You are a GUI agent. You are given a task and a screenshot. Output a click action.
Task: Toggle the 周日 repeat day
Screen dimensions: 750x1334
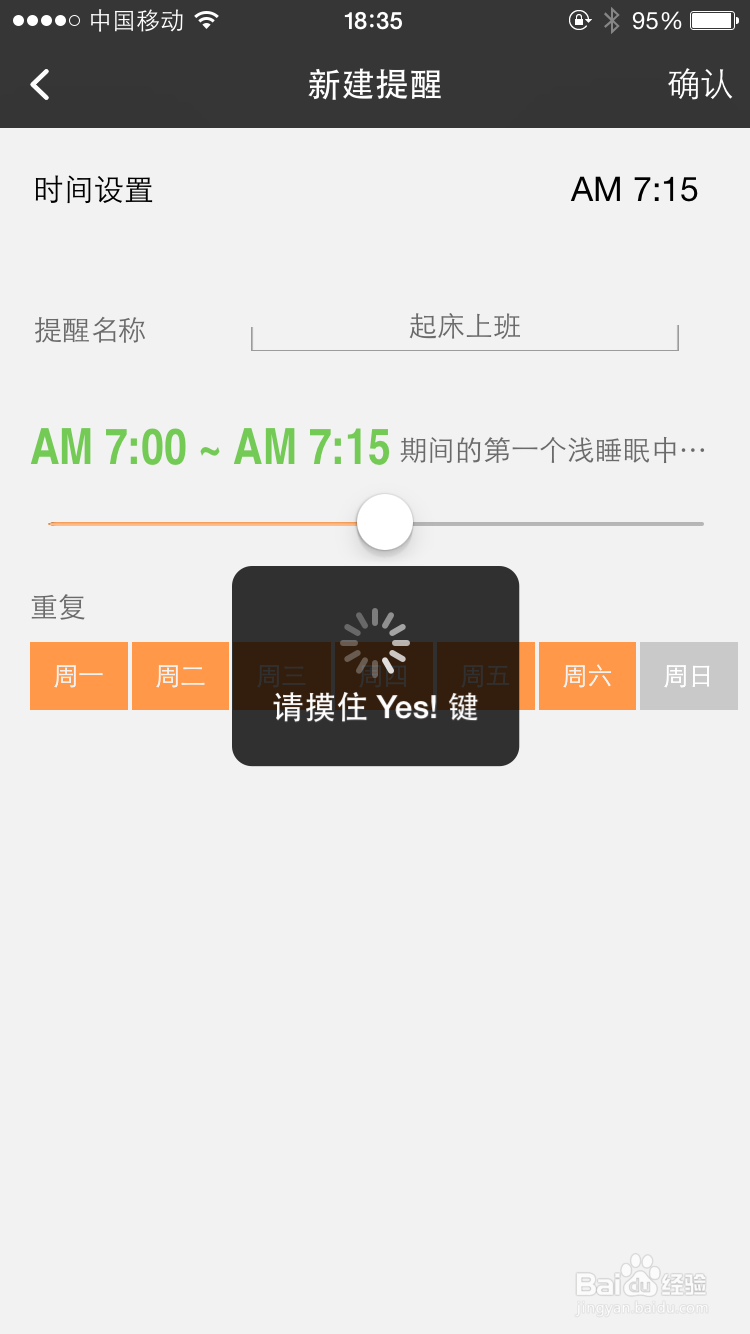coord(688,676)
